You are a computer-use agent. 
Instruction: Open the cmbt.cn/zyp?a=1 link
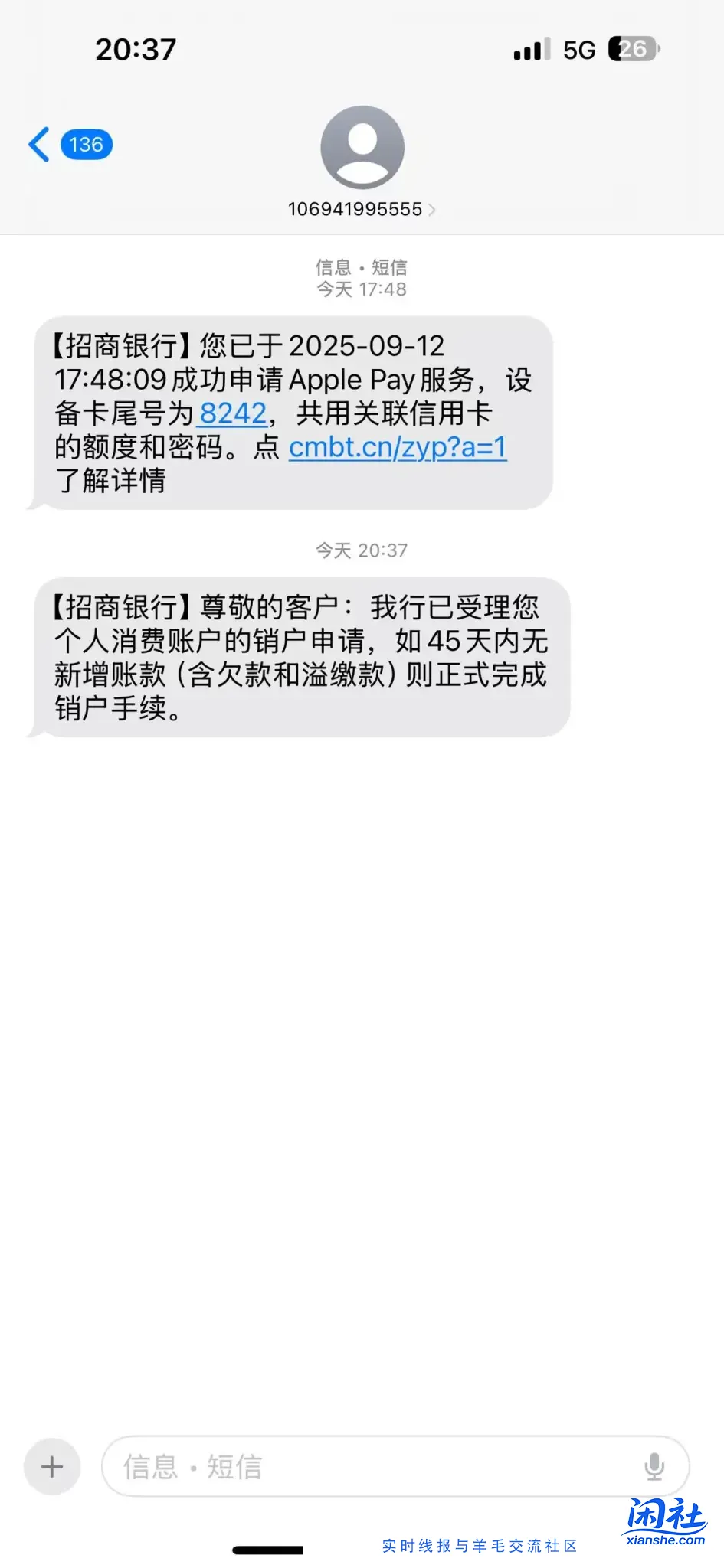click(x=397, y=448)
